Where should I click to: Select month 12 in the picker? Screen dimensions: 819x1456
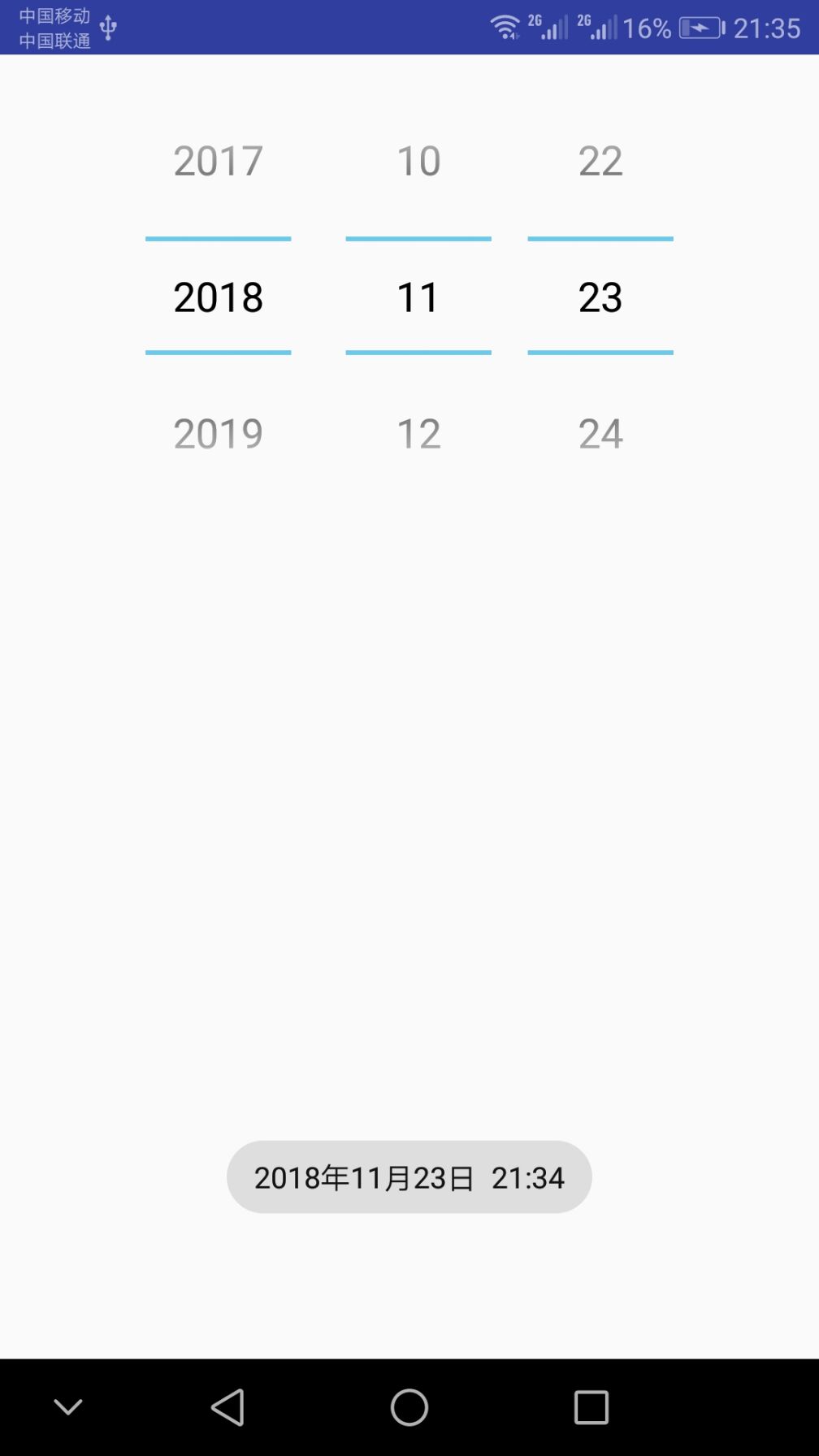(418, 434)
